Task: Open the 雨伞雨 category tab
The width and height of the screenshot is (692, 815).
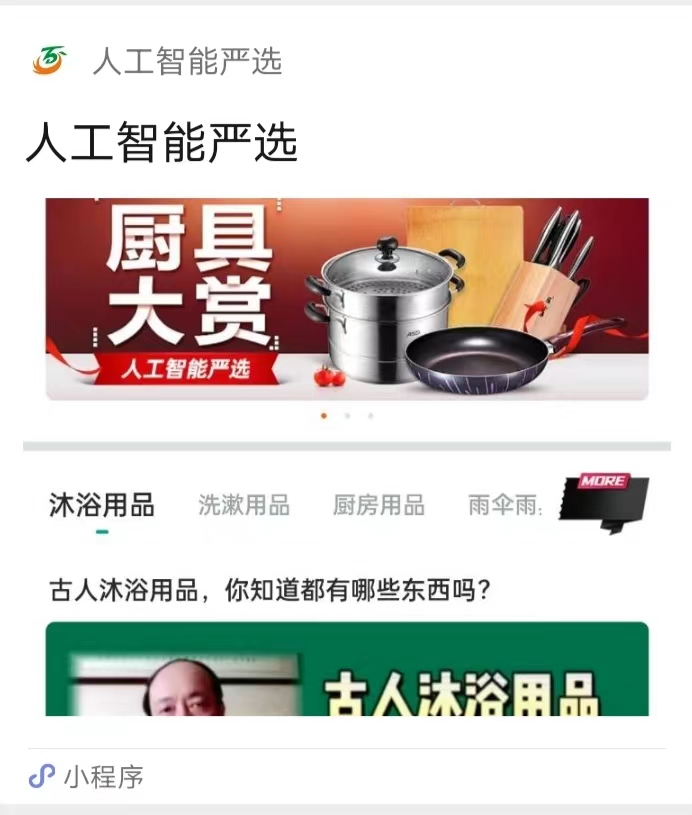Action: point(505,506)
